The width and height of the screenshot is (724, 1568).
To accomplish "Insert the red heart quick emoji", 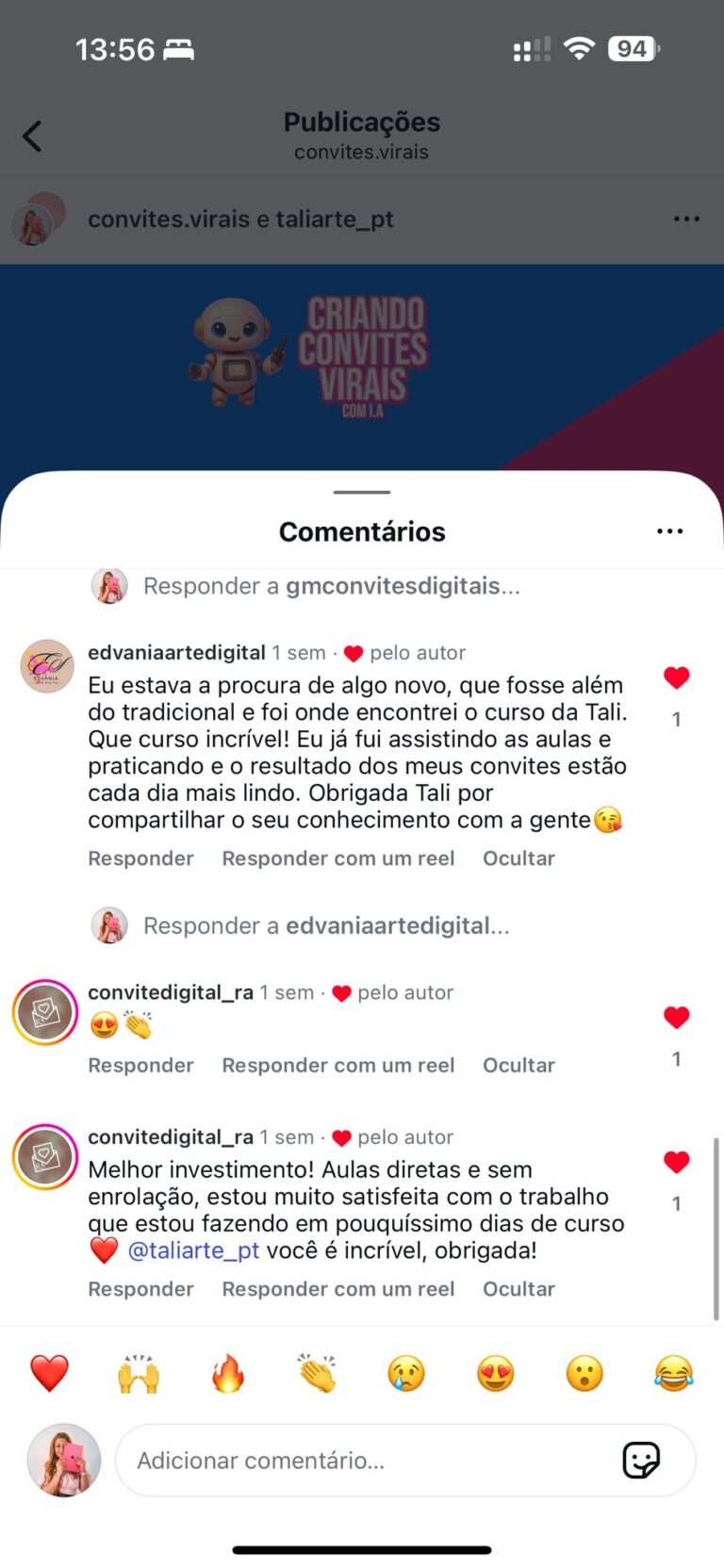I will click(x=50, y=1374).
